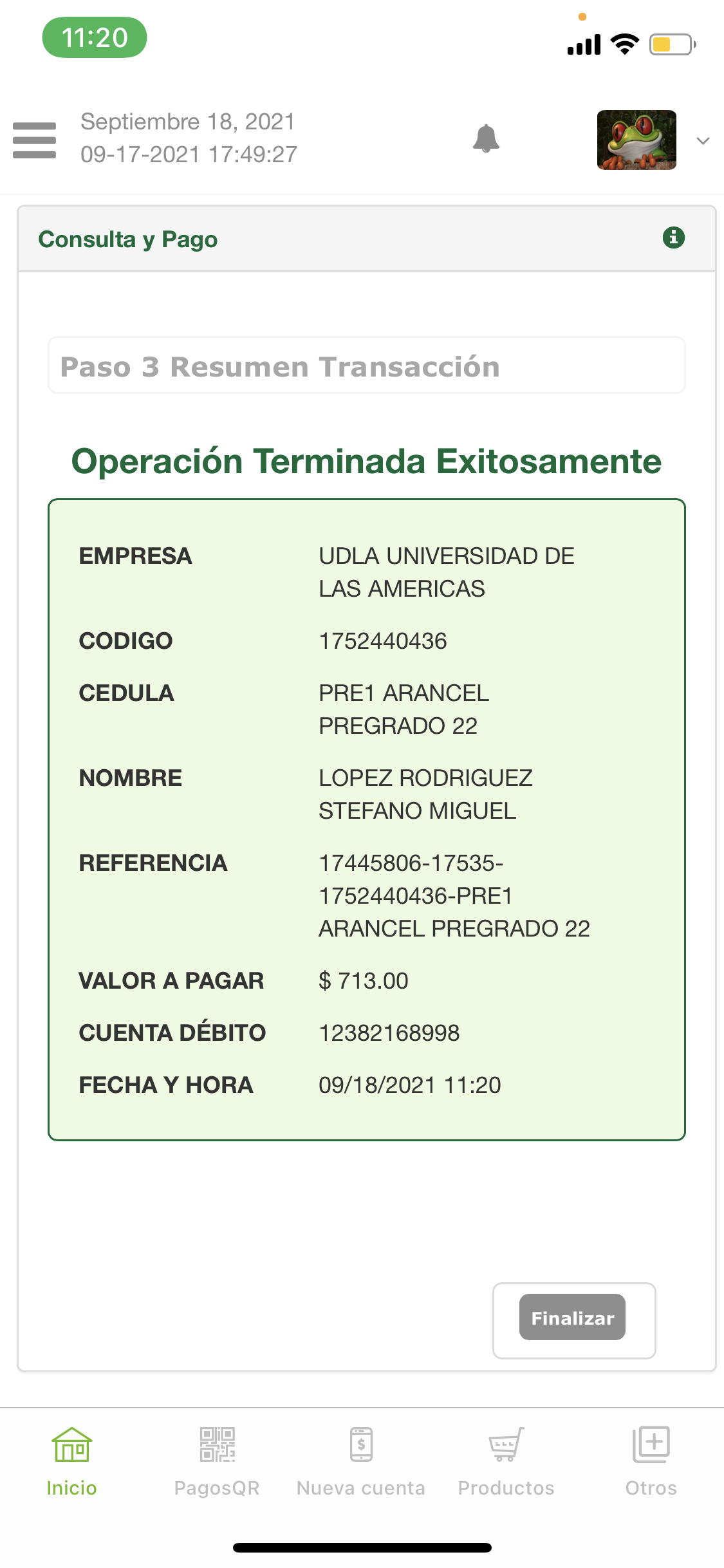Open the hamburger drawer menu
The width and height of the screenshot is (724, 1568).
(35, 140)
